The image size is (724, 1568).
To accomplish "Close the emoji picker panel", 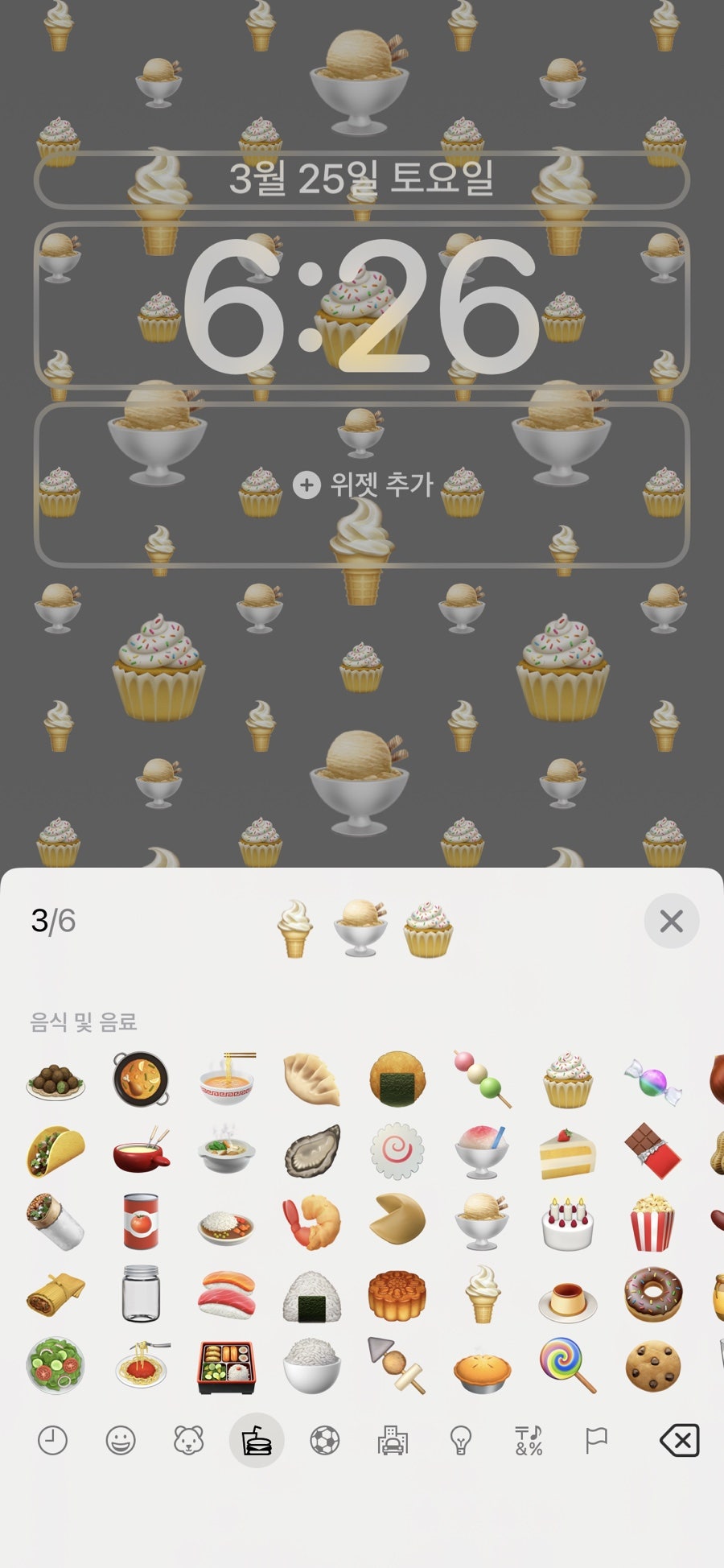I will 672,921.
